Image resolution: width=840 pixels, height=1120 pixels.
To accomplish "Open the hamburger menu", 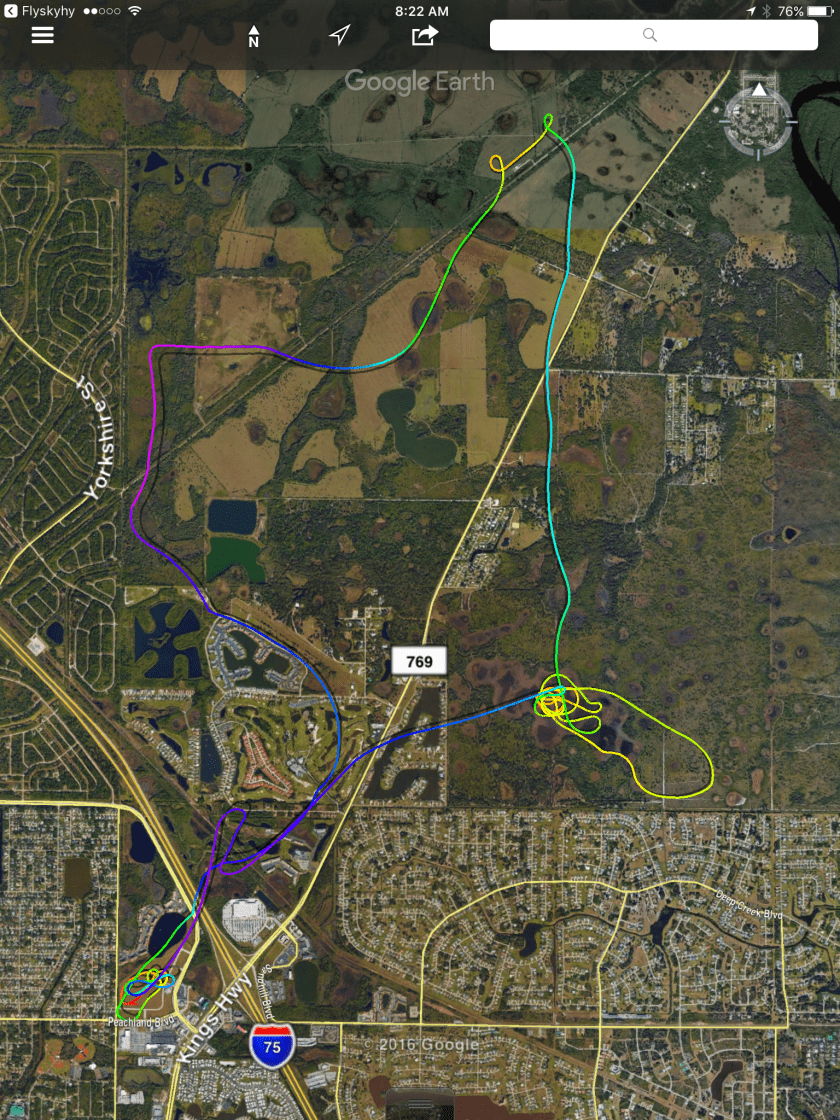I will (42, 36).
